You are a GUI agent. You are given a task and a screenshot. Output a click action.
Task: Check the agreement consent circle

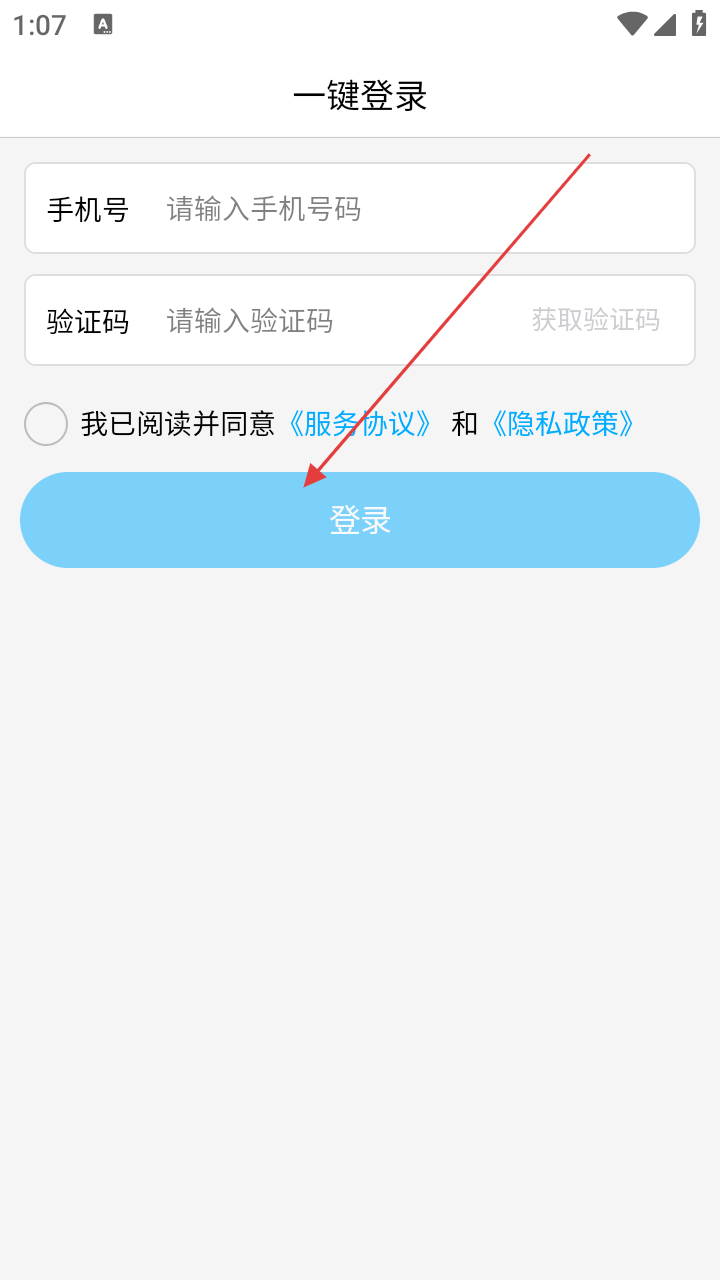tap(46, 424)
